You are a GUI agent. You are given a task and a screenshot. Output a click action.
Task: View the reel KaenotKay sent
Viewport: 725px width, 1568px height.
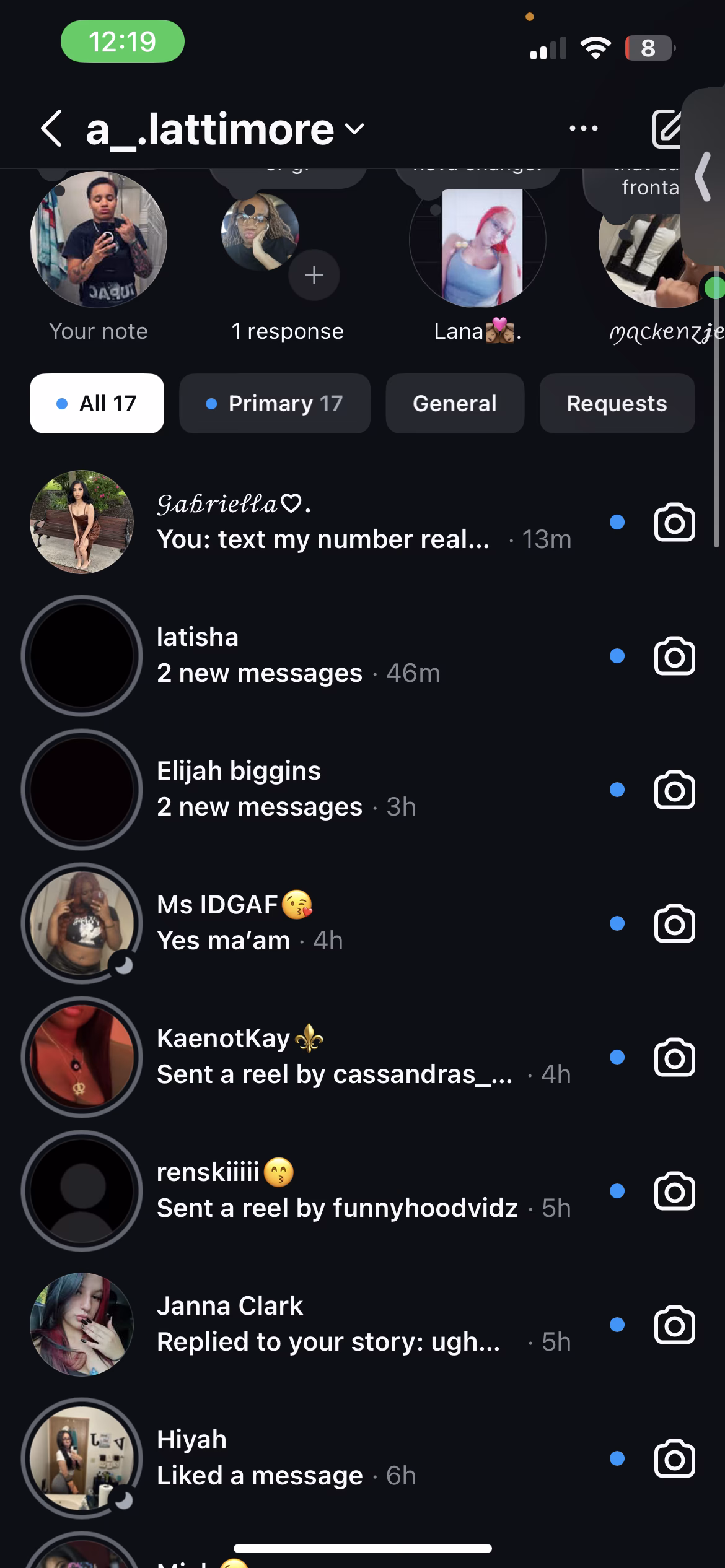[335, 1057]
